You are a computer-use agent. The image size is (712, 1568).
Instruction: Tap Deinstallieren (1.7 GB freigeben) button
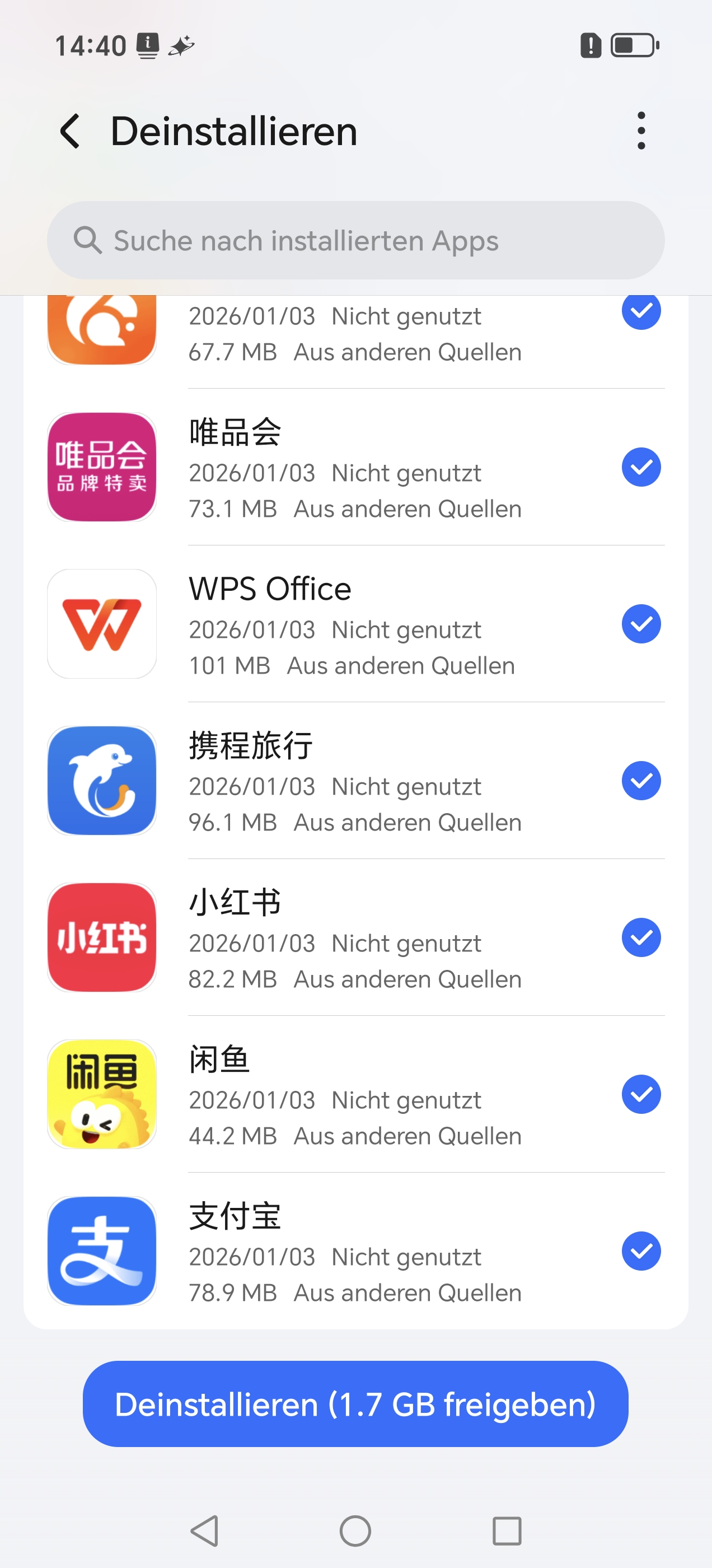coord(355,1404)
